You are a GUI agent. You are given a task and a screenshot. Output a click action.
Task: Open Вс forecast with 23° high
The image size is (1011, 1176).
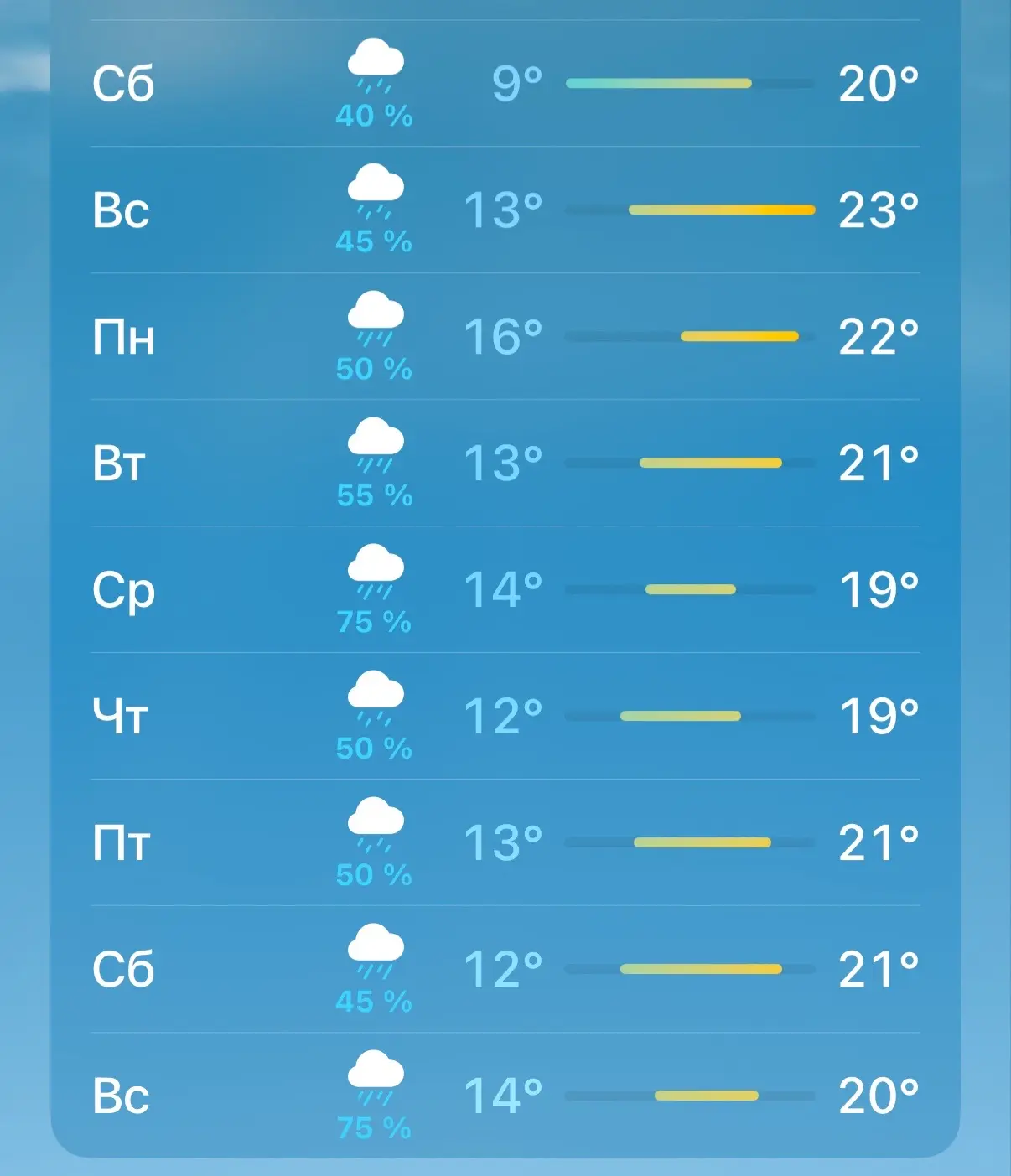(x=505, y=210)
